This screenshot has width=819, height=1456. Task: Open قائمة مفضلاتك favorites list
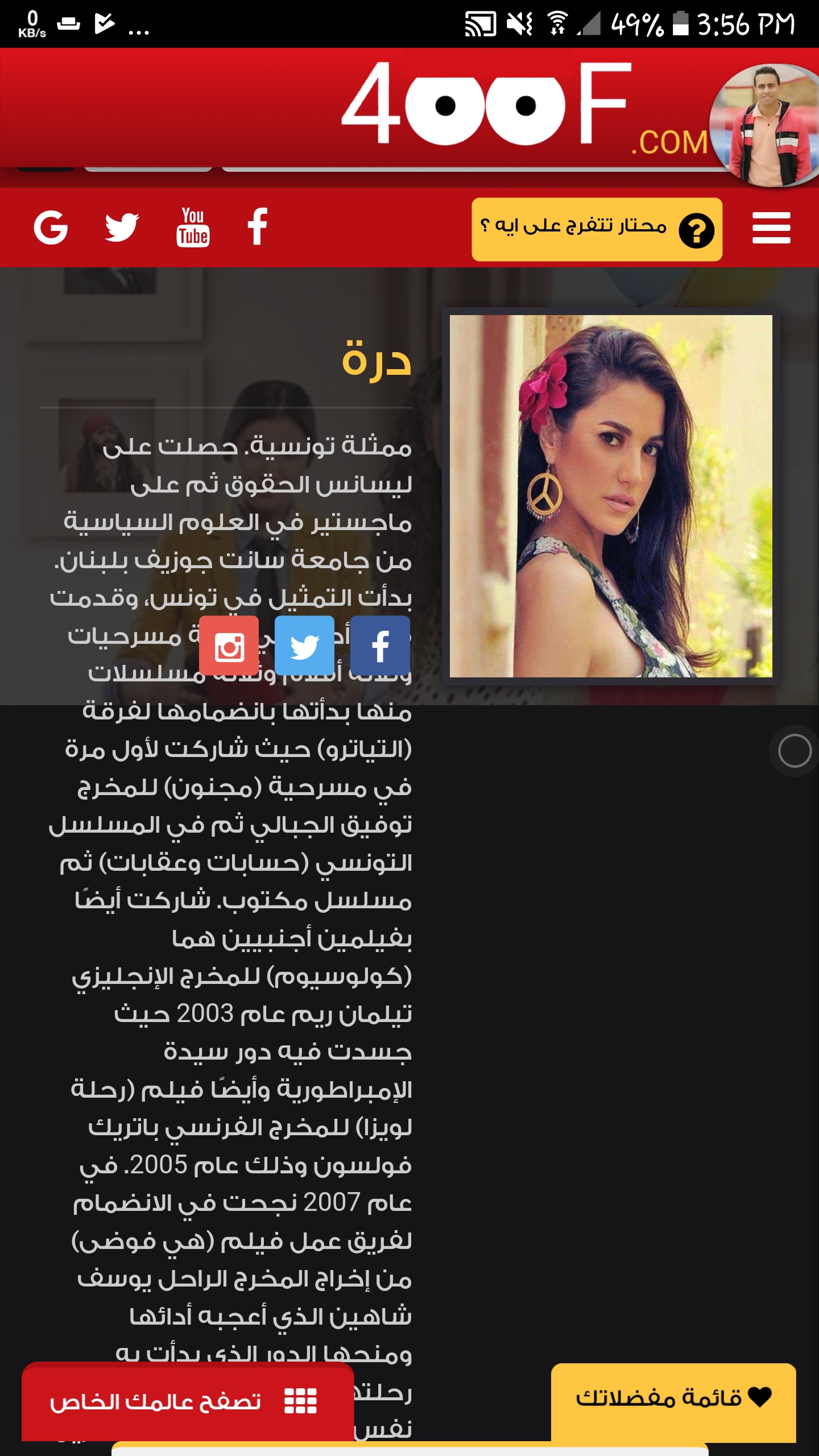click(673, 1400)
